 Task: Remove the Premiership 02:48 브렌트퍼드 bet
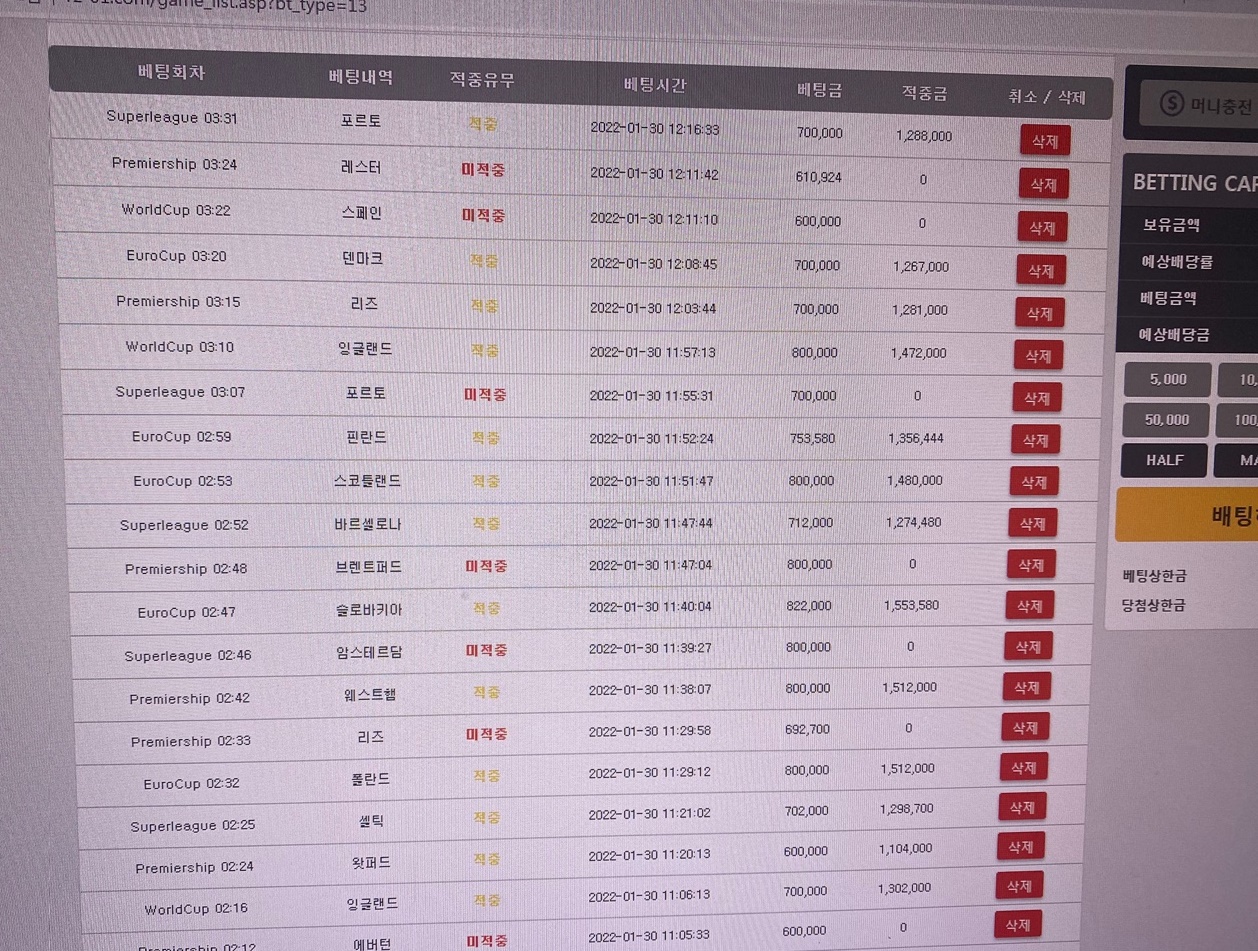click(1030, 565)
